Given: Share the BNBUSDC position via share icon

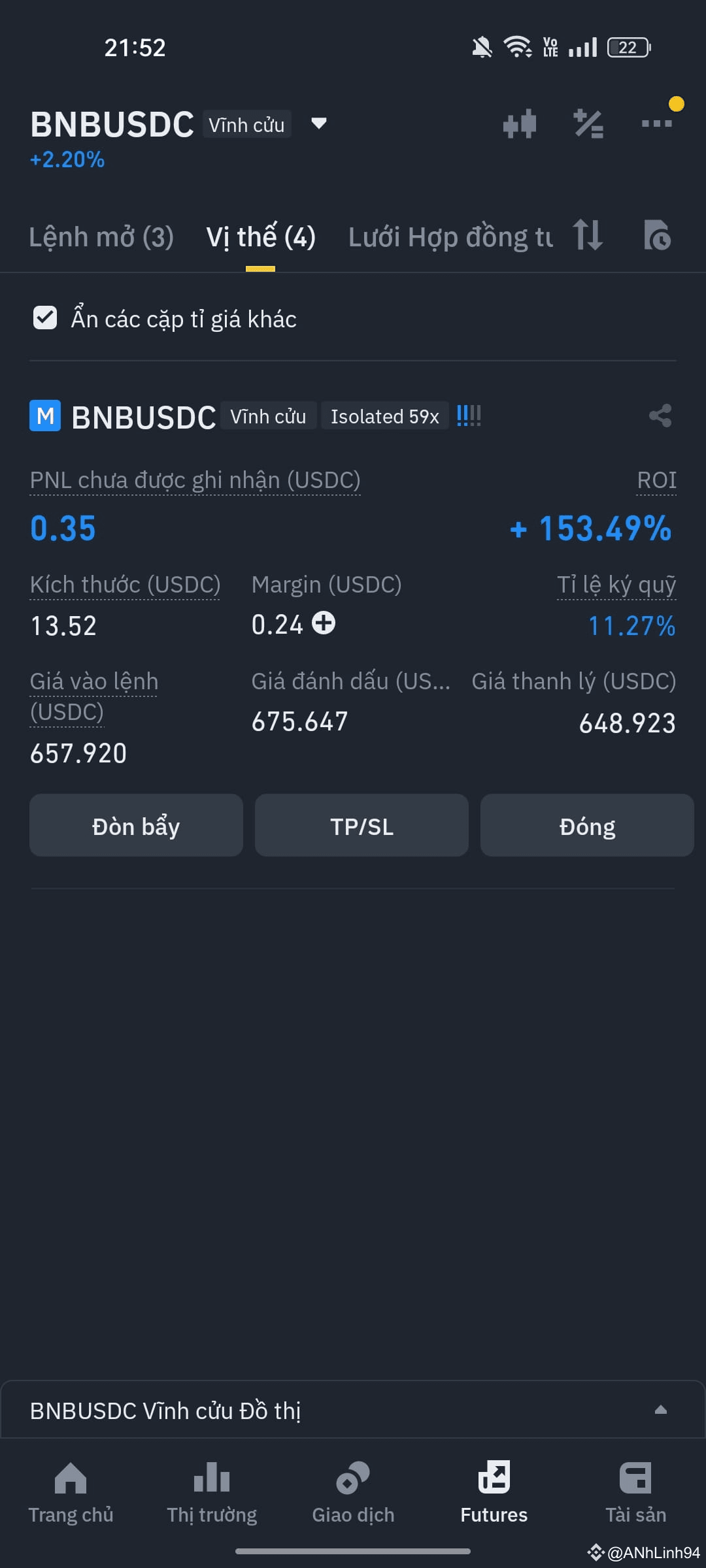Looking at the screenshot, I should point(660,416).
